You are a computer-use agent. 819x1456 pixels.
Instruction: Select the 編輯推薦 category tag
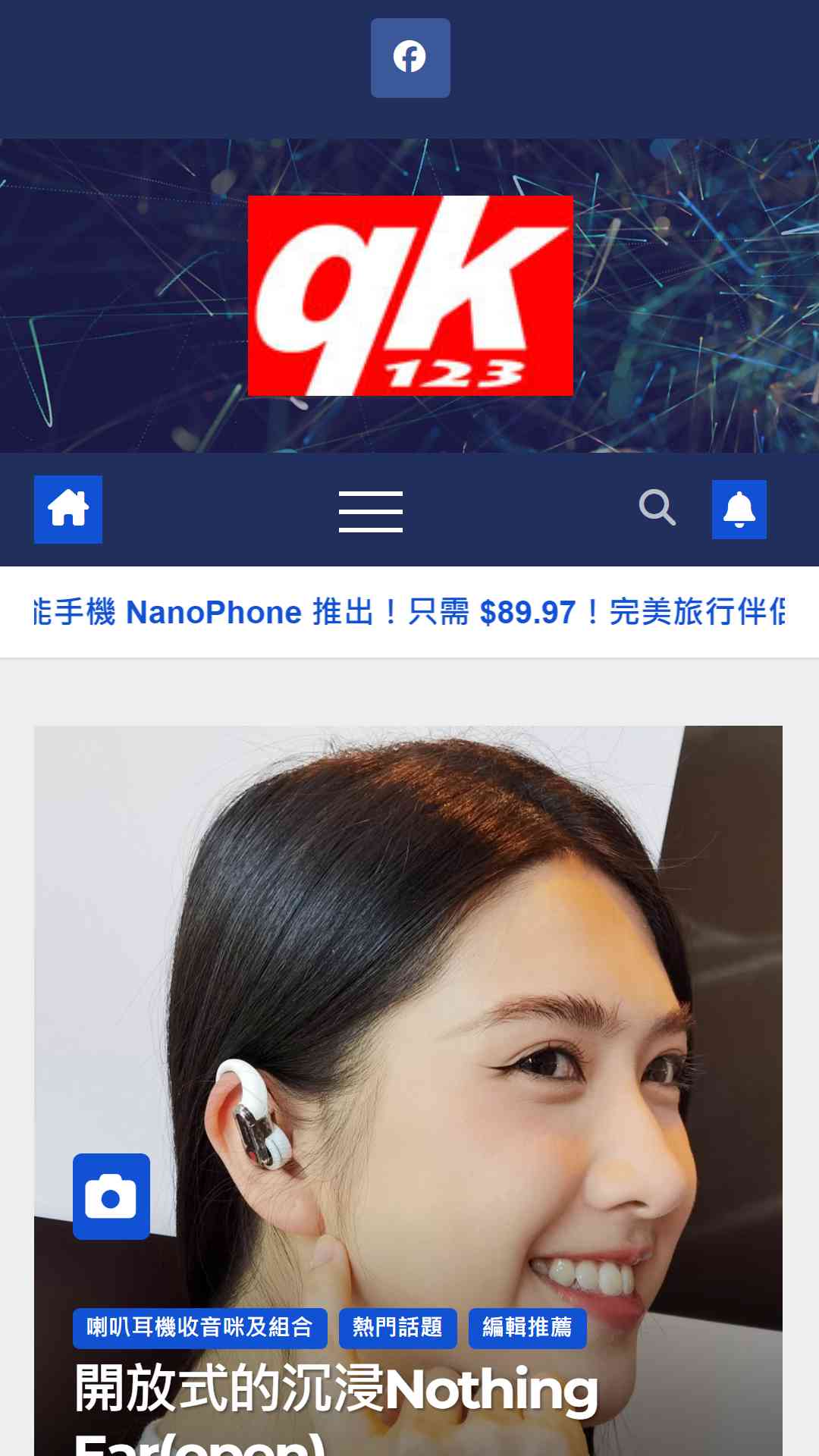pos(528,1328)
